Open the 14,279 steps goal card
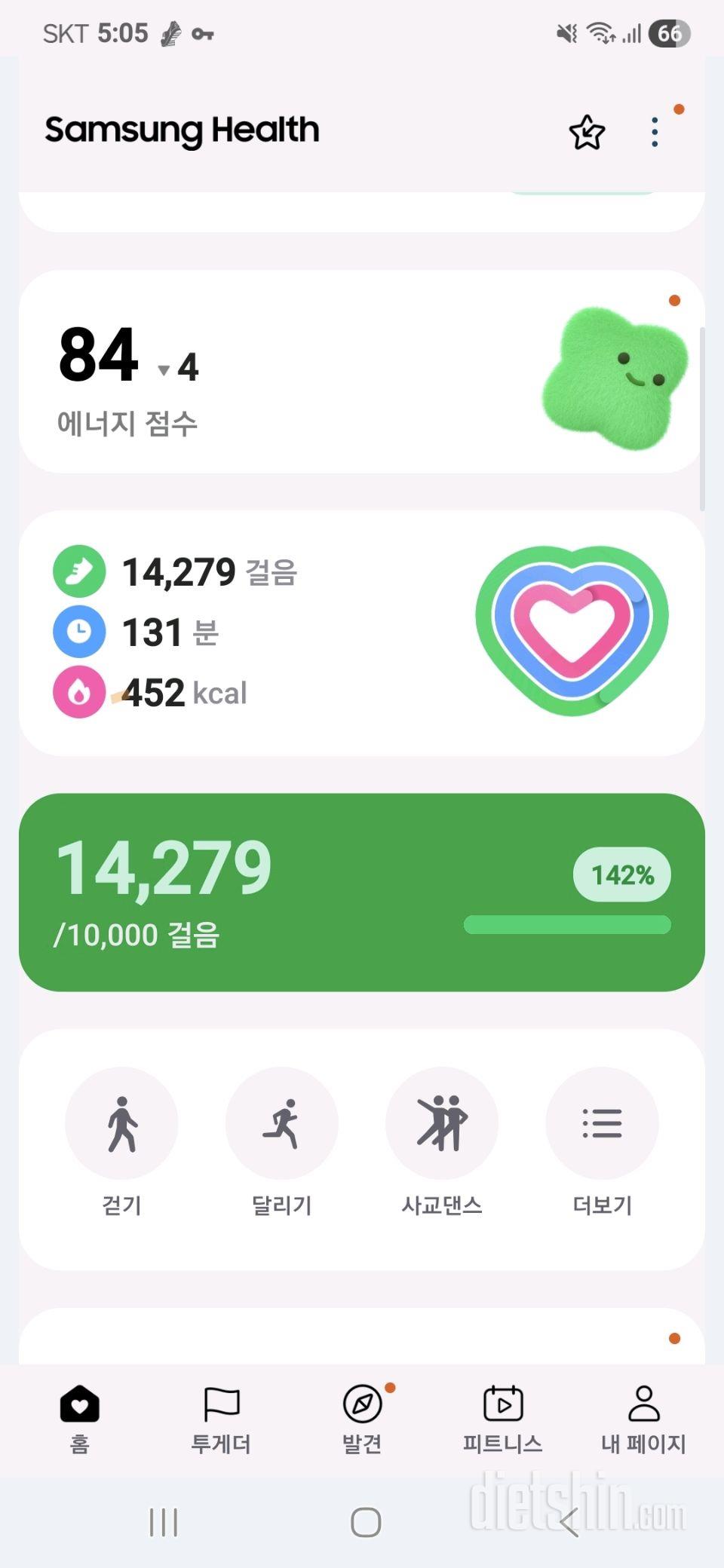Screen dimensions: 724x1568 coord(362,892)
